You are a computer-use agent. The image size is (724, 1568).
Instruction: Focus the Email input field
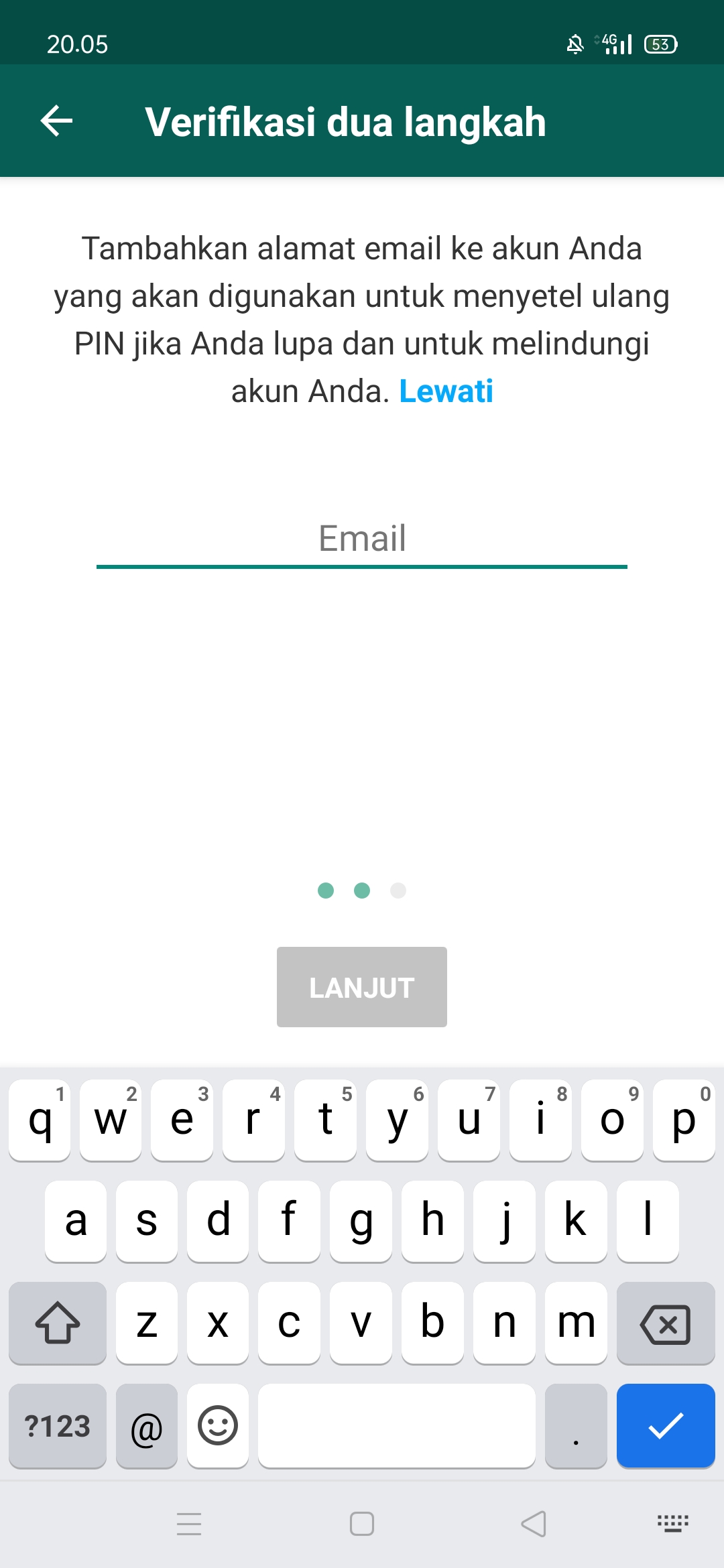coord(362,539)
